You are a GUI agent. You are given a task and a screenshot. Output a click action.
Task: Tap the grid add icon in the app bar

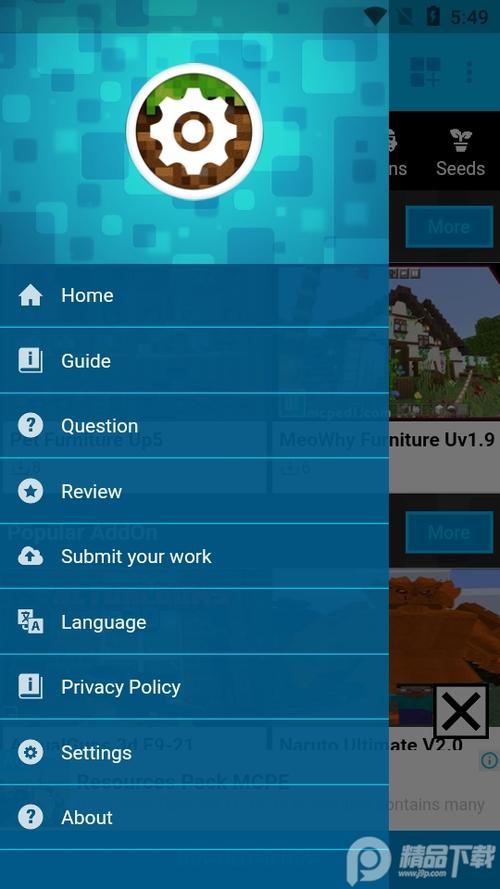click(x=425, y=72)
